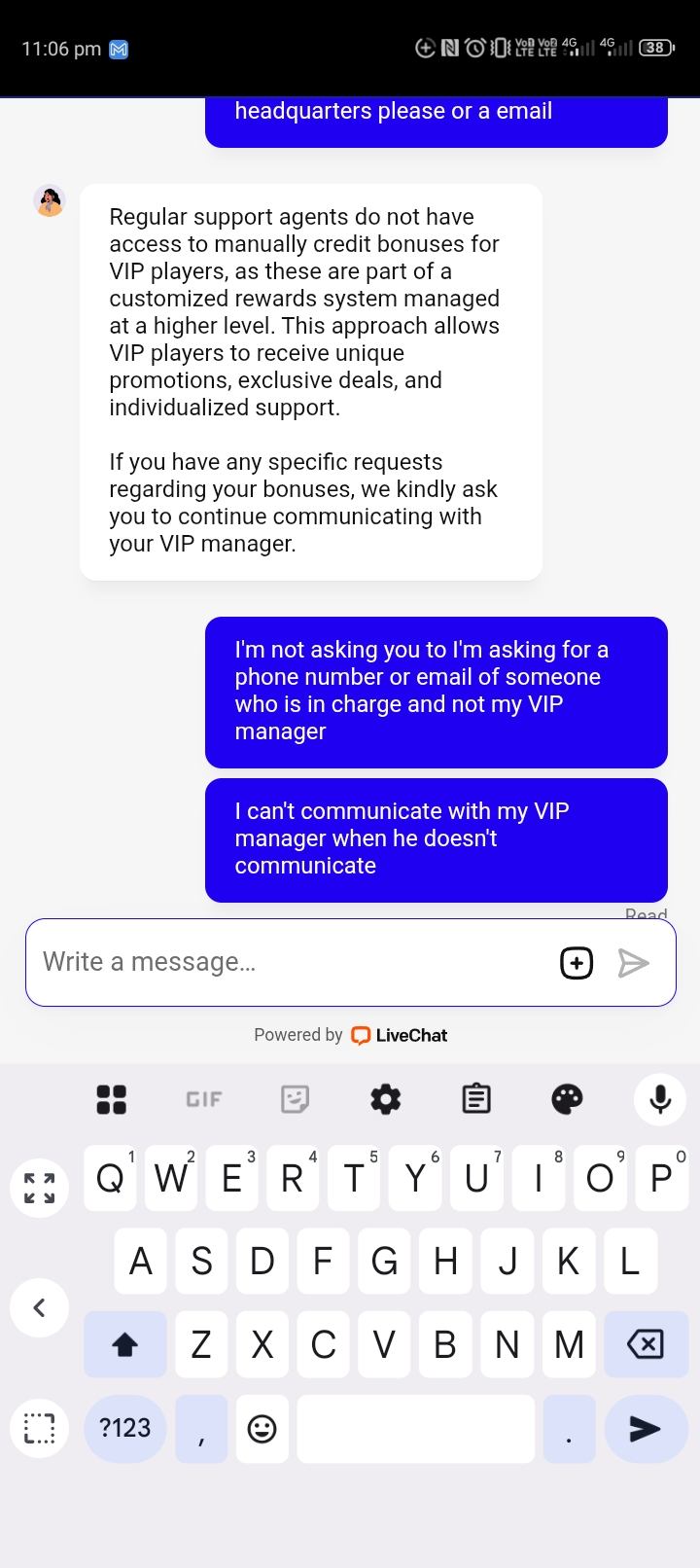Tap the backspace key
The width and height of the screenshot is (700, 1568).
646,1344
